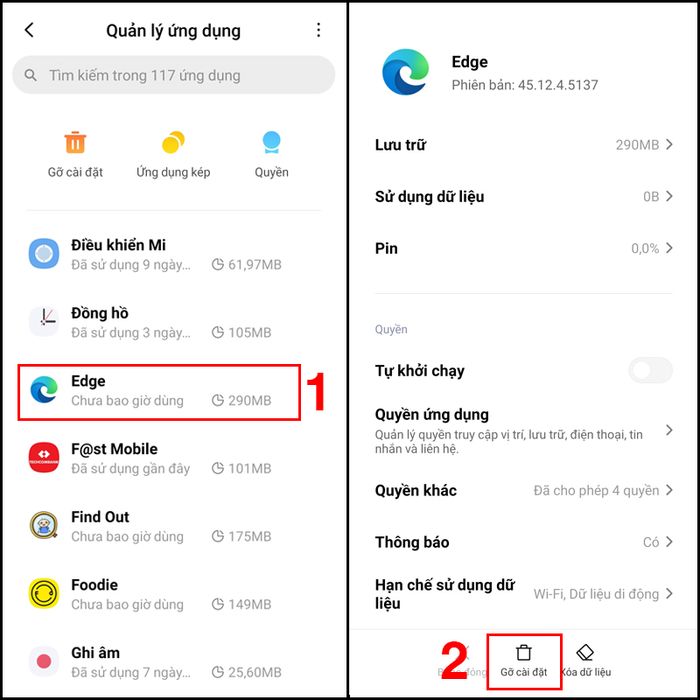This screenshot has height=700, width=700.
Task: Open Quyền ứng dụng settings
Action: point(524,428)
